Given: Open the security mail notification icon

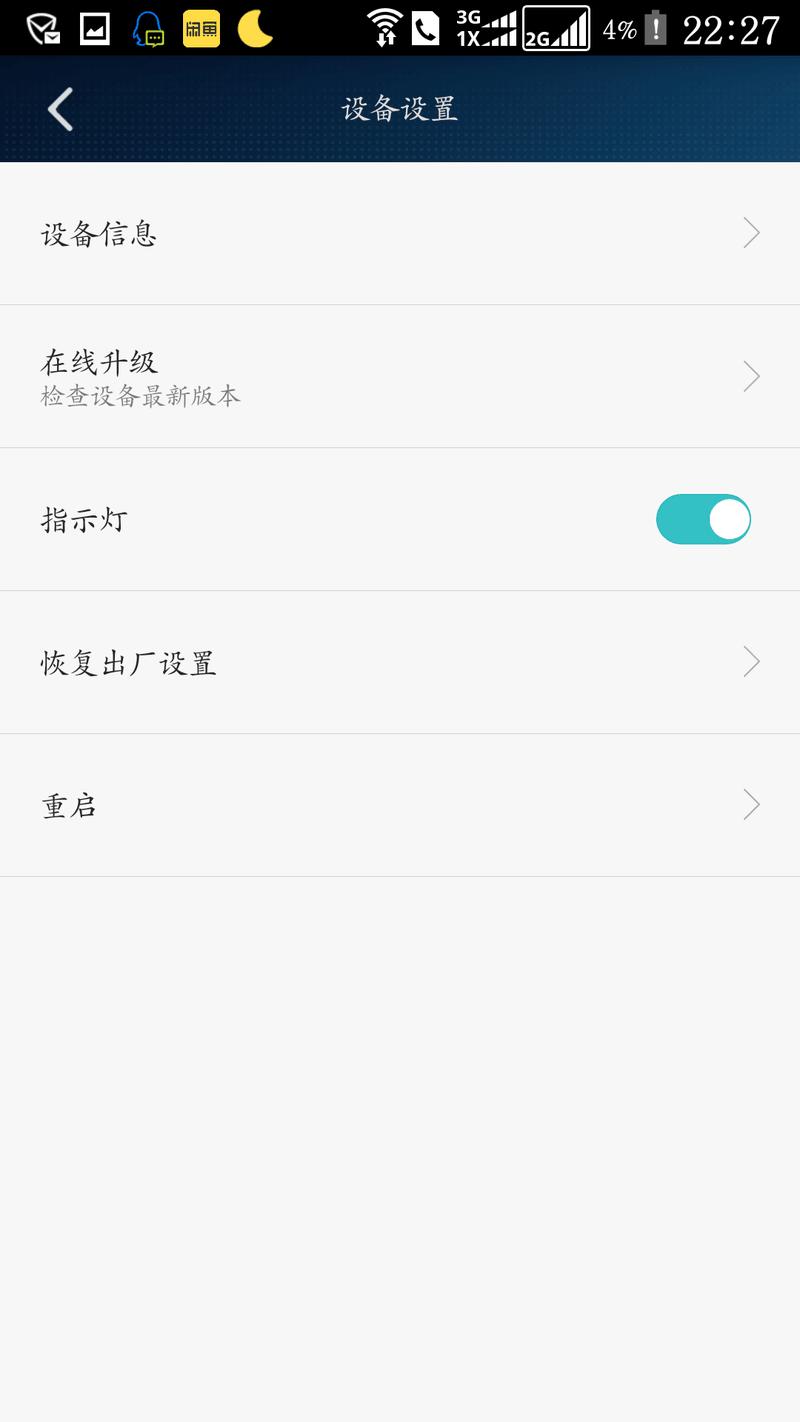Looking at the screenshot, I should 40,26.
